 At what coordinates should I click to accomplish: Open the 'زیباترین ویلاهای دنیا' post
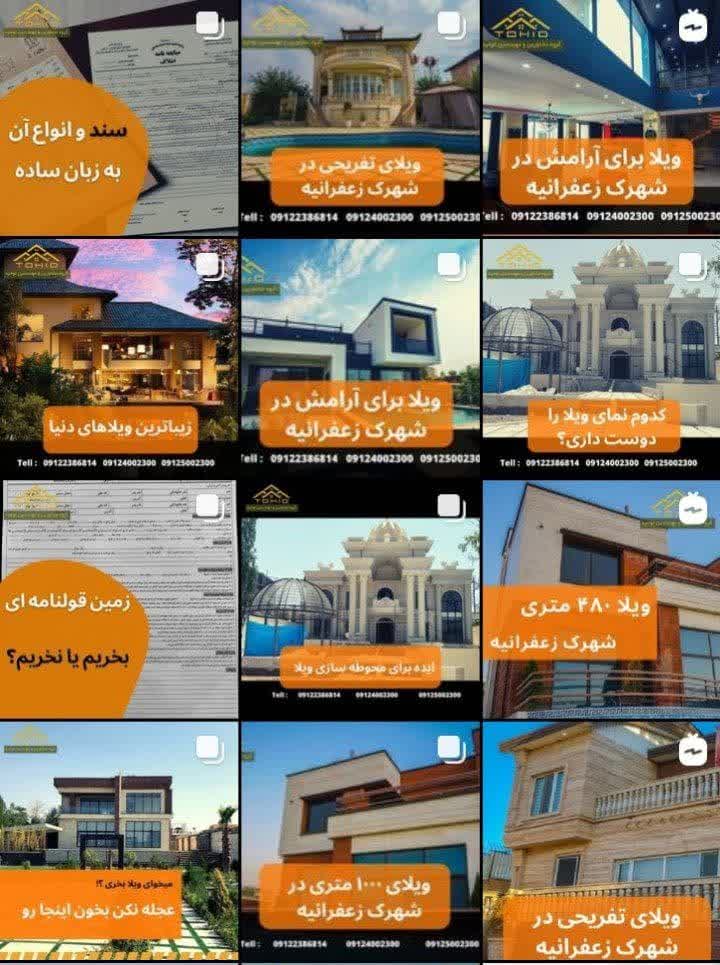click(119, 357)
